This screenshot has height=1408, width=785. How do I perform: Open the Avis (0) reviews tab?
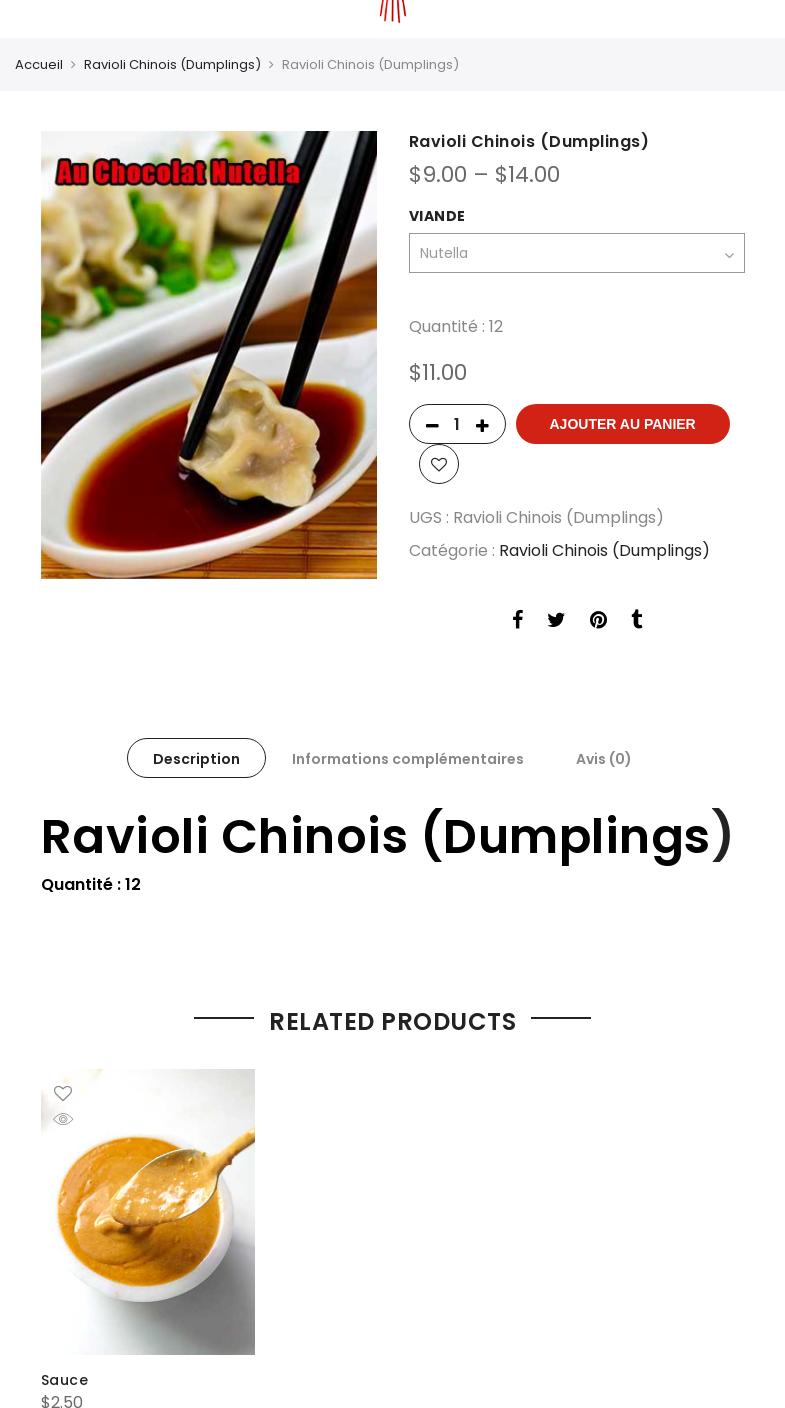[603, 758]
